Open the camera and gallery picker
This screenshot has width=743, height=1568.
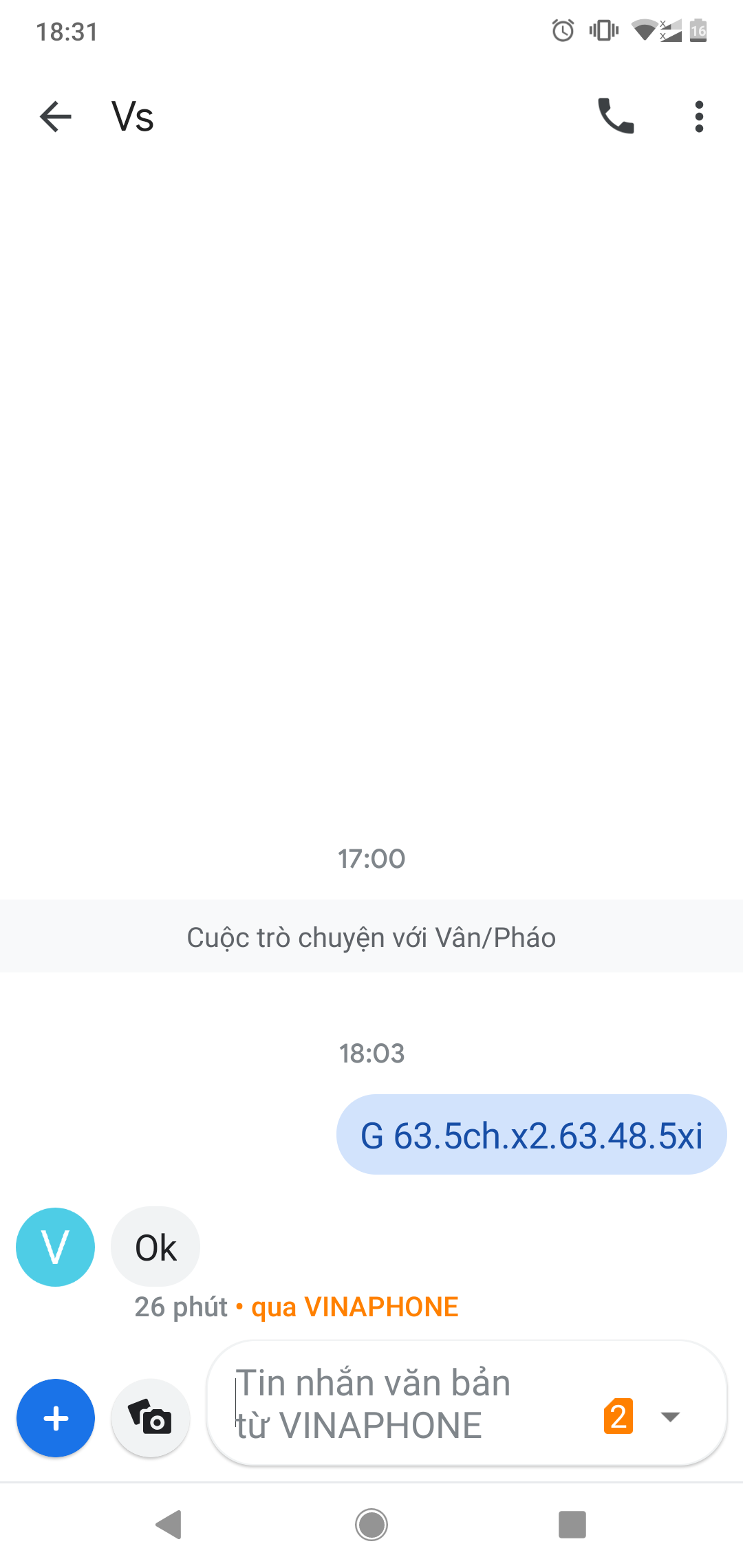151,1418
